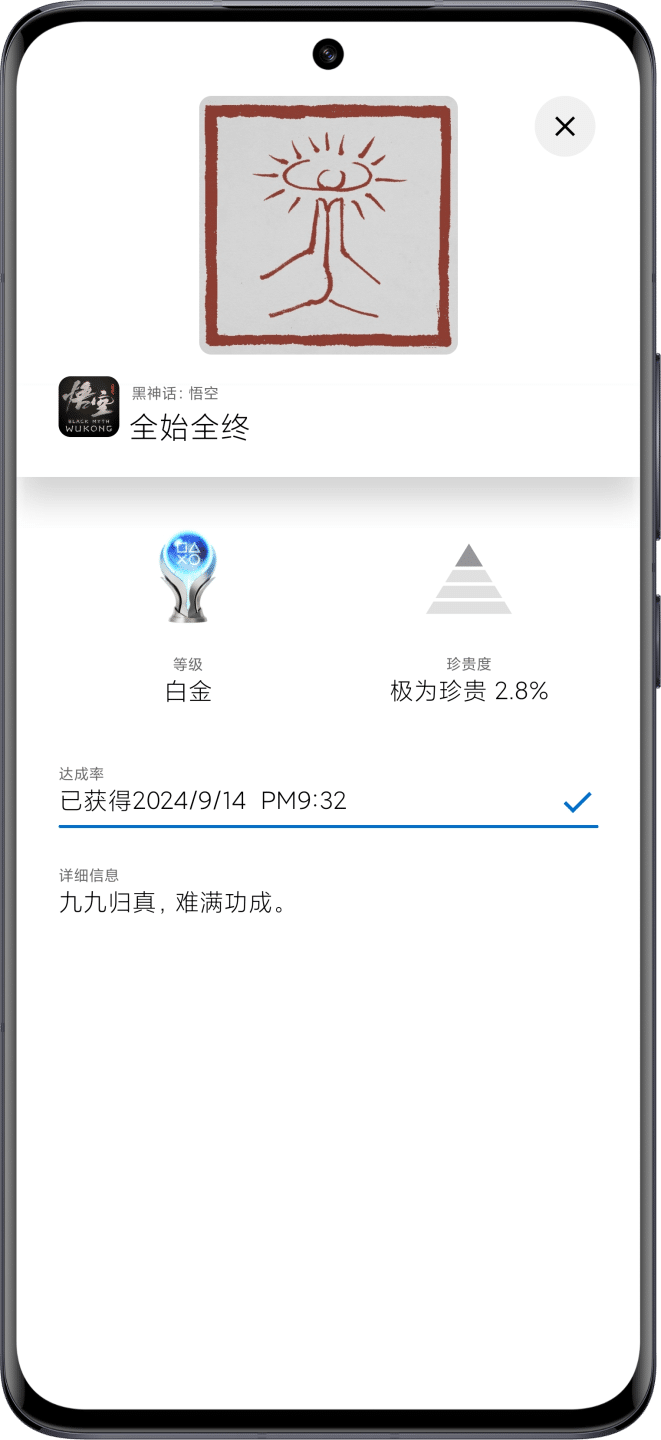Close the trophy details screen

(x=565, y=126)
